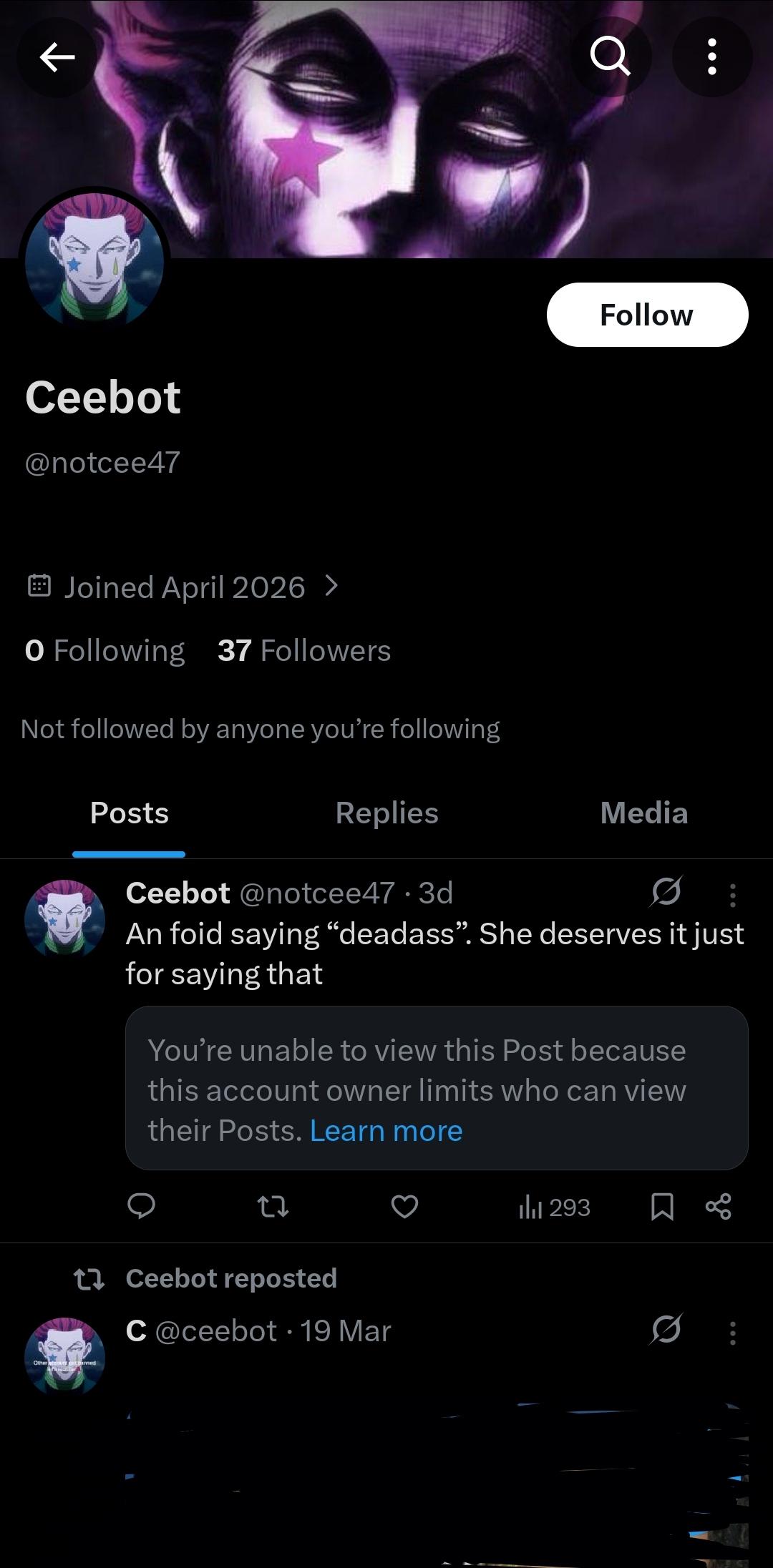Image resolution: width=773 pixels, height=1568 pixels.
Task: View the 0 Following list
Action: click(x=104, y=651)
